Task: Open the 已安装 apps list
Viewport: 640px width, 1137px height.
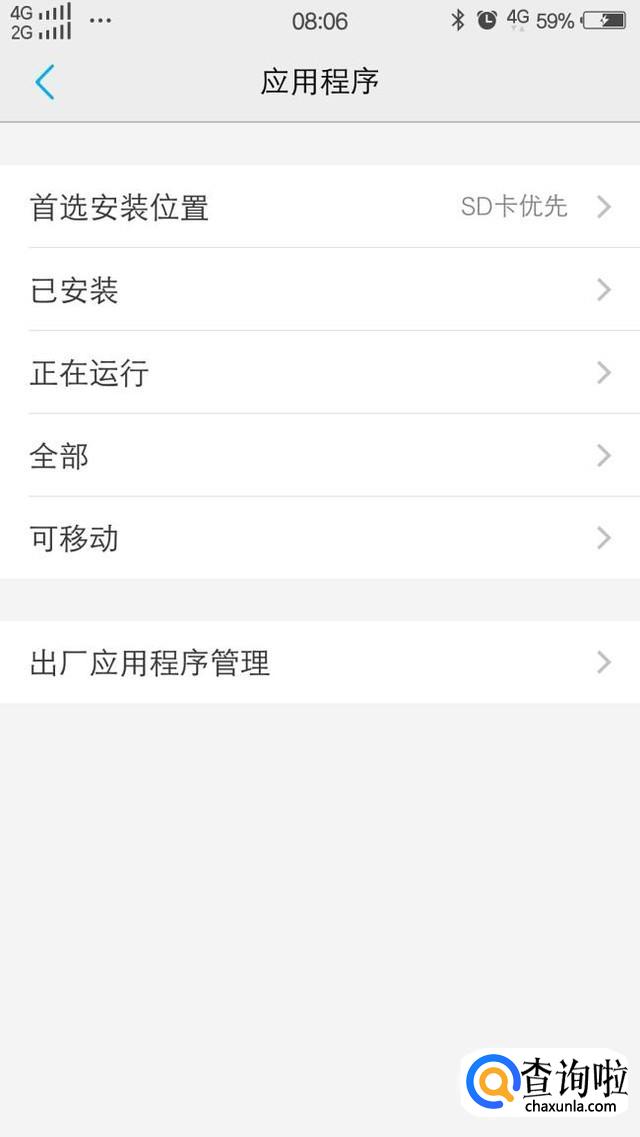Action: pyautogui.click(x=320, y=290)
